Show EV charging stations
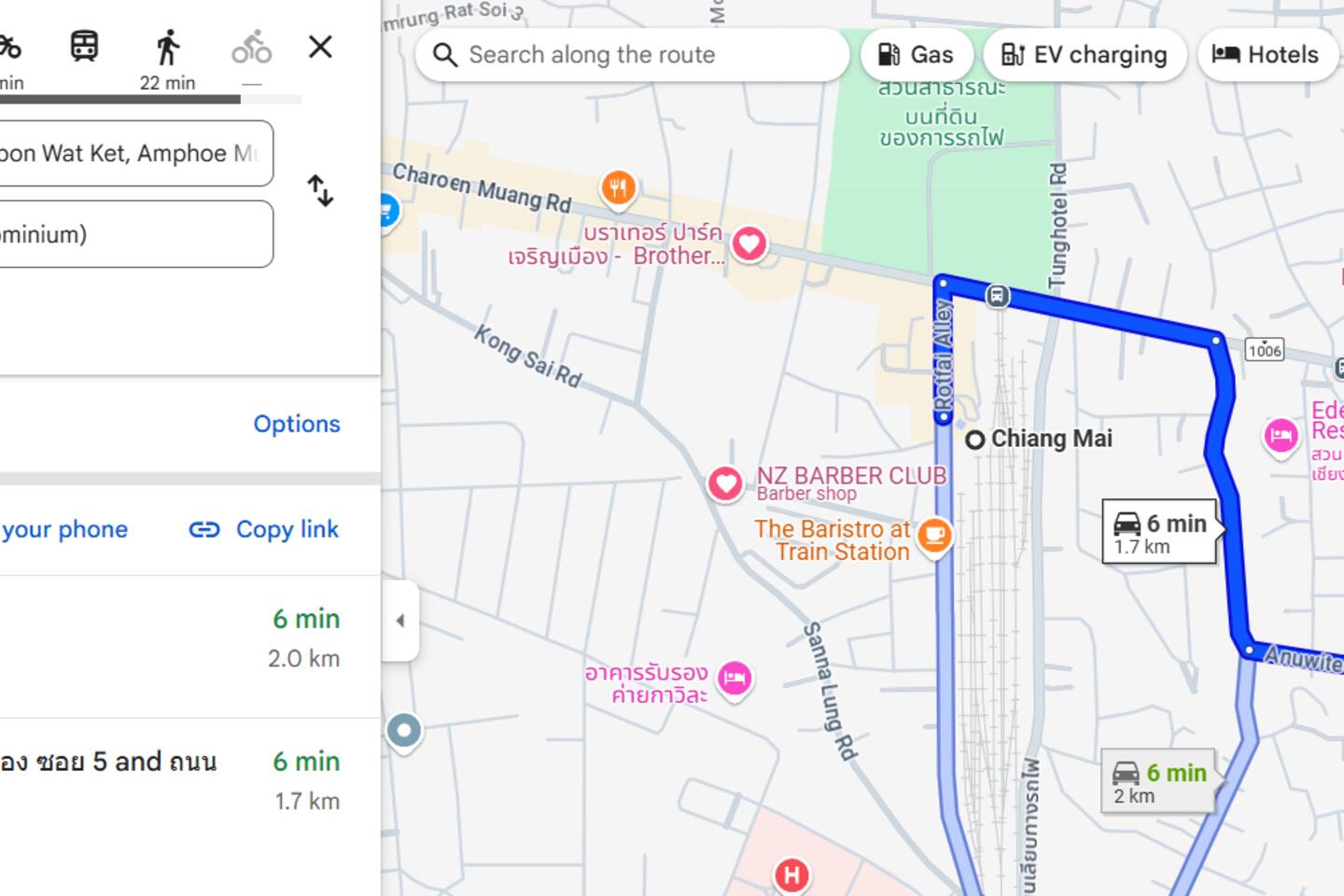This screenshot has height=896, width=1344. point(1085,55)
